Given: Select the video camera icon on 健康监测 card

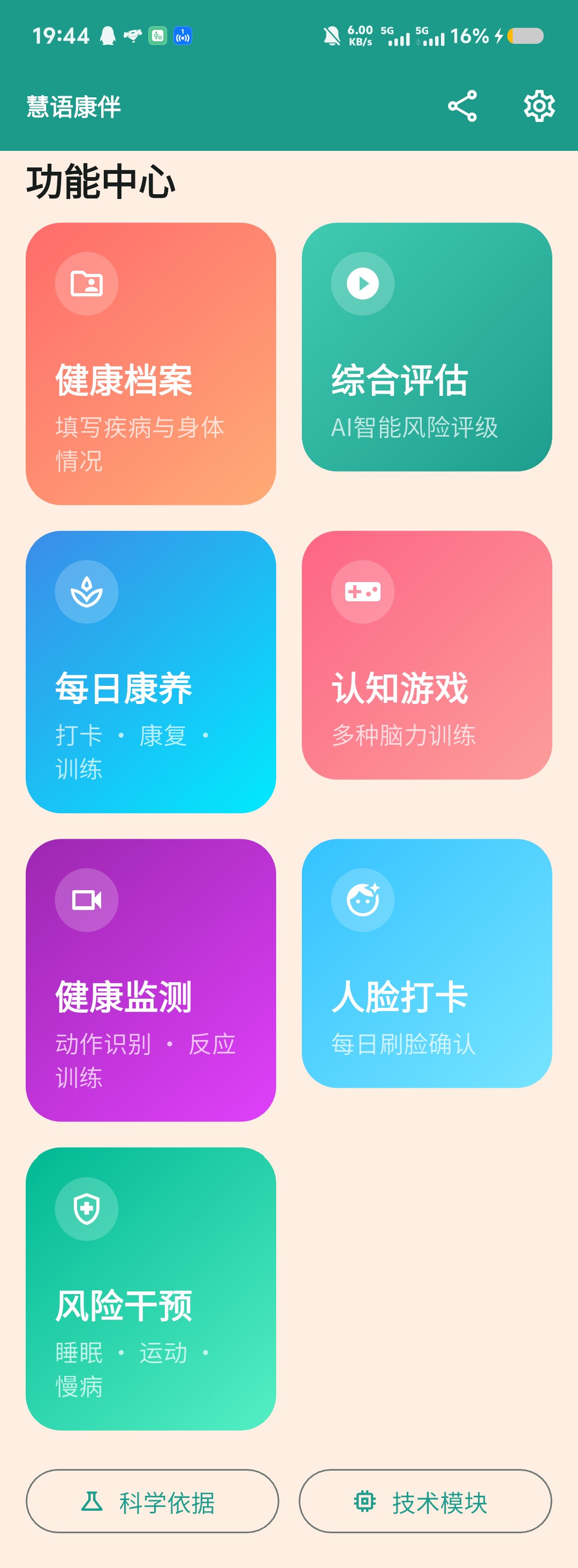Looking at the screenshot, I should [87, 900].
